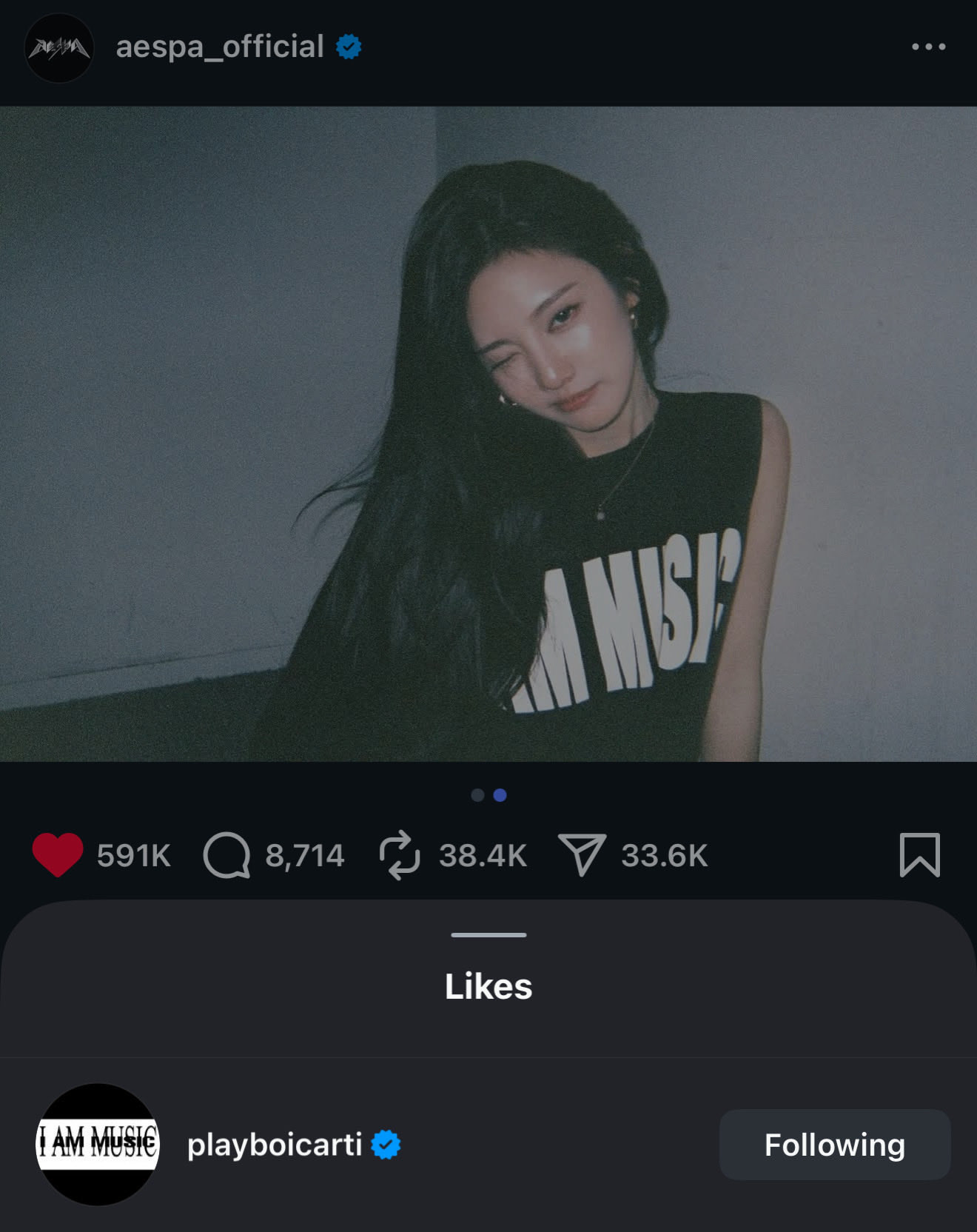Open comments via the speech bubble icon
Image resolution: width=977 pixels, height=1232 pixels.
[x=226, y=855]
